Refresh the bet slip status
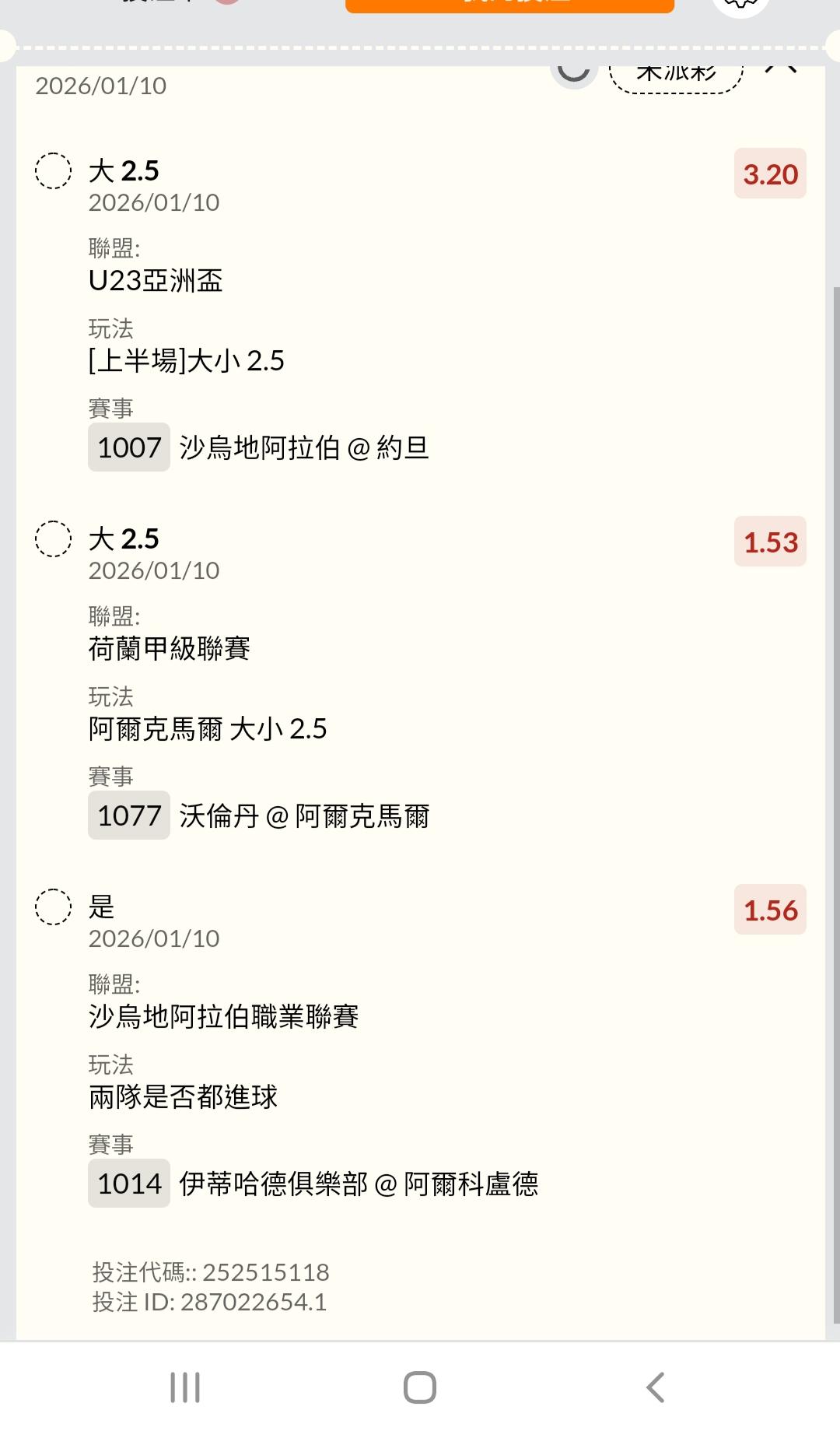 click(x=574, y=72)
